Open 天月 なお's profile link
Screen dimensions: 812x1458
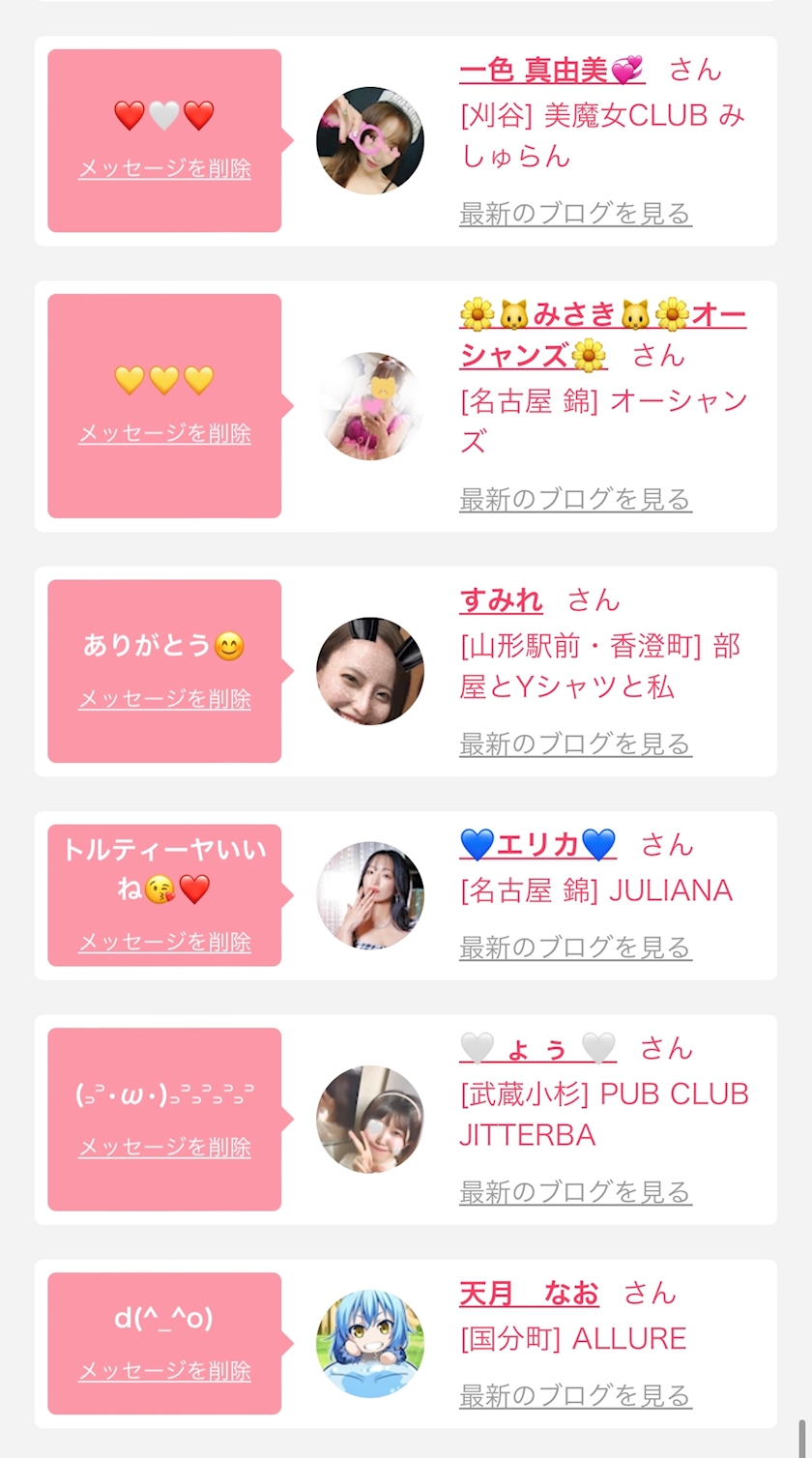click(x=529, y=1294)
